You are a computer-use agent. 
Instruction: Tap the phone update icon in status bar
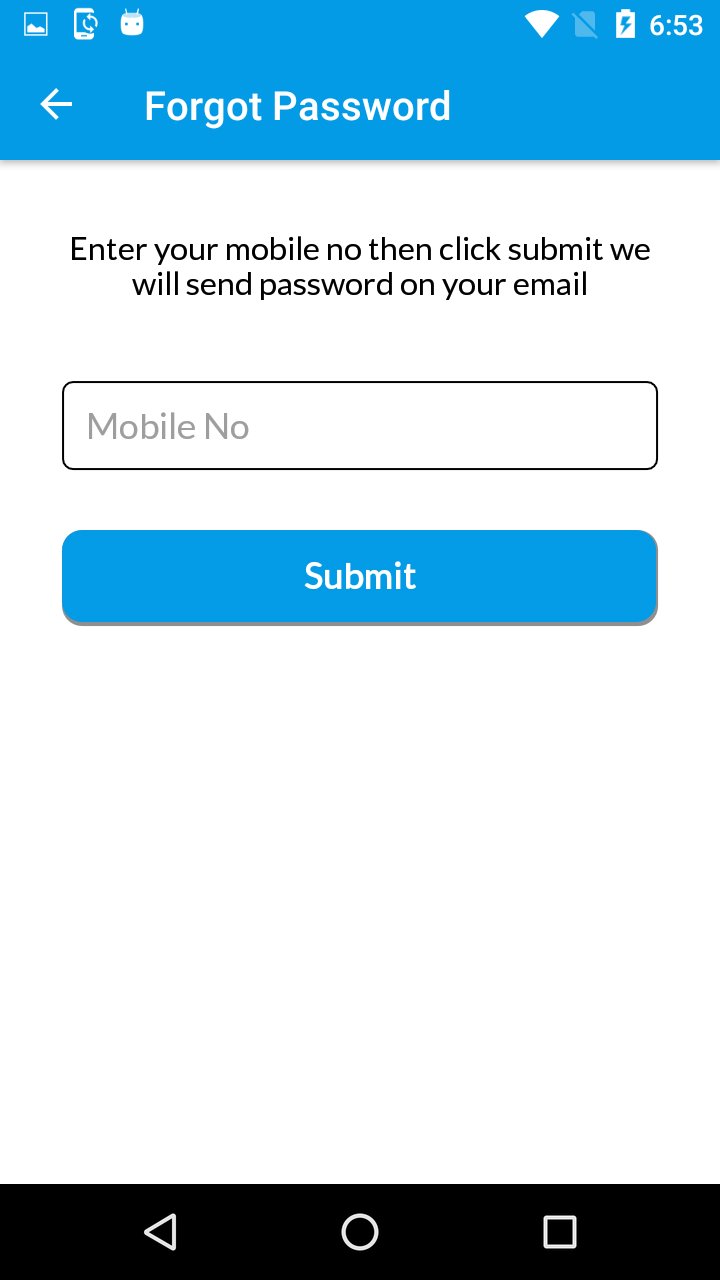(84, 24)
